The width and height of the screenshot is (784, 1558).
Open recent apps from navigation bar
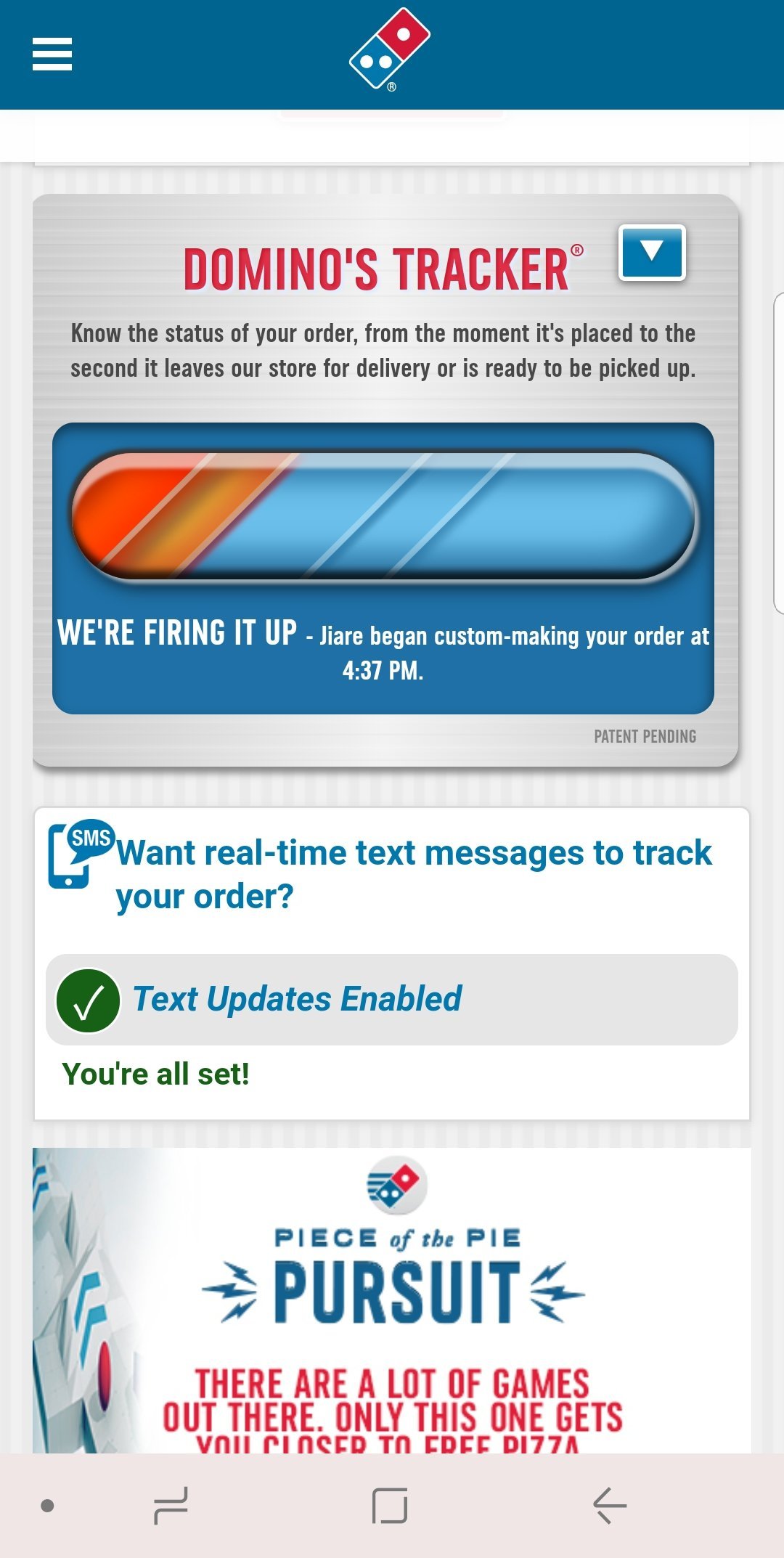(171, 1505)
